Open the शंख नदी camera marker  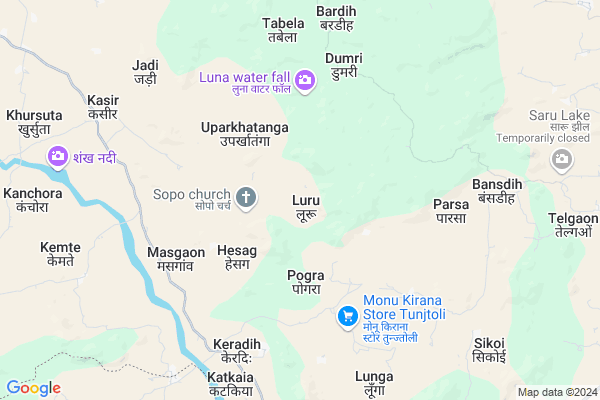57,155
